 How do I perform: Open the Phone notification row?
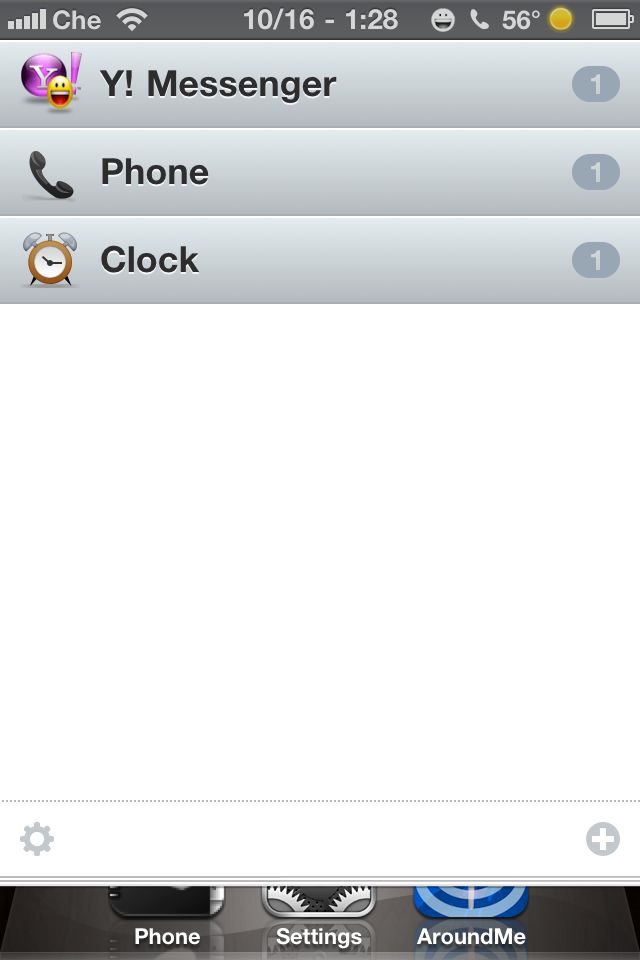pyautogui.click(x=320, y=173)
